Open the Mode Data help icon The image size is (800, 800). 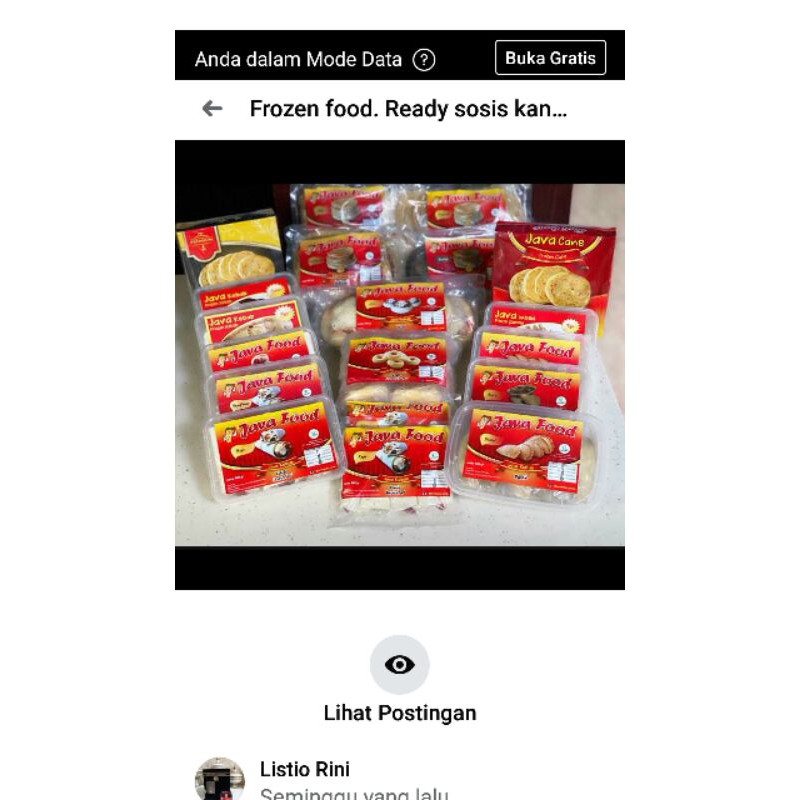[x=424, y=60]
